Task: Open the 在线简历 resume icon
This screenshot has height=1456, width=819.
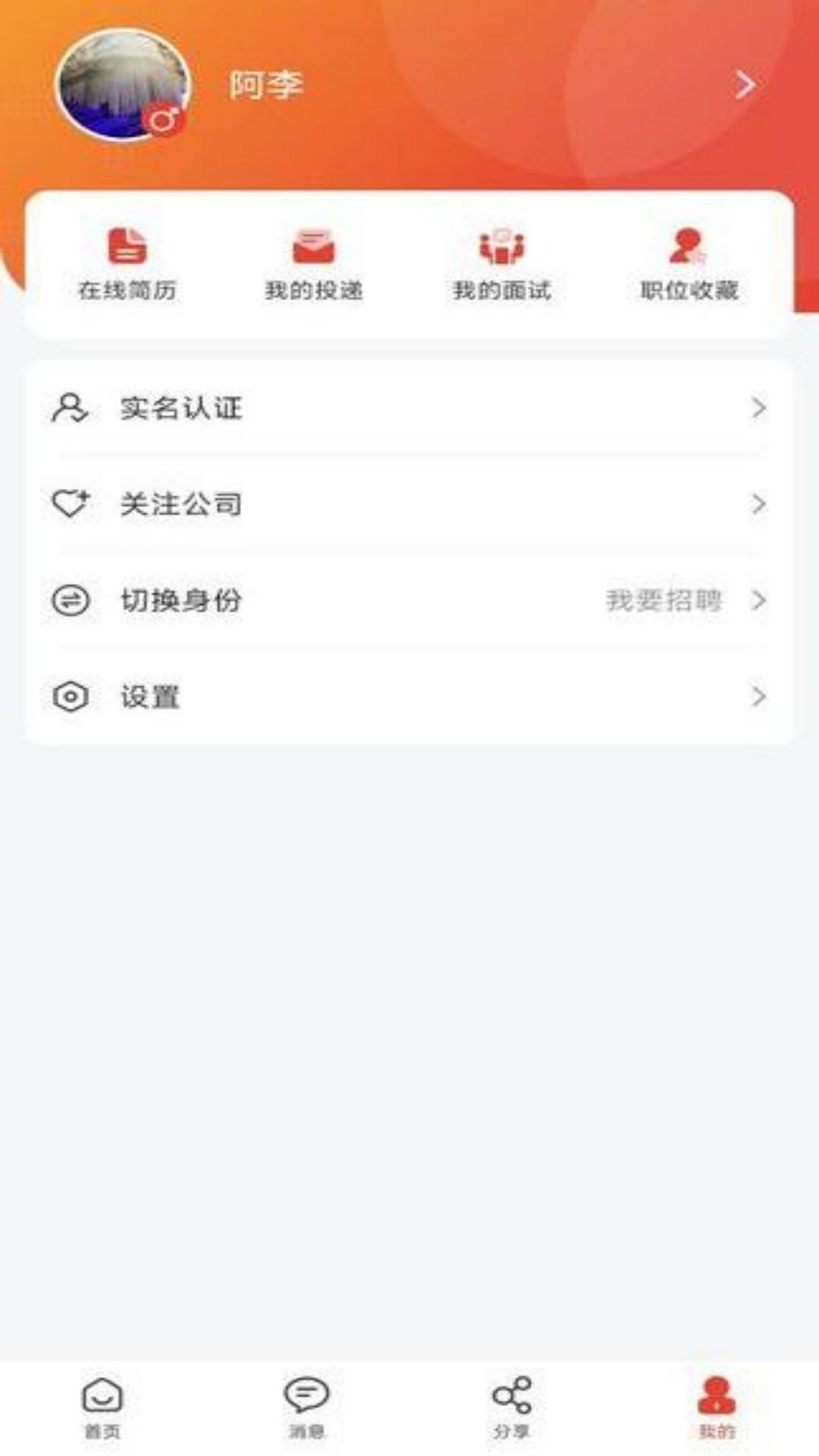Action: pos(127,245)
